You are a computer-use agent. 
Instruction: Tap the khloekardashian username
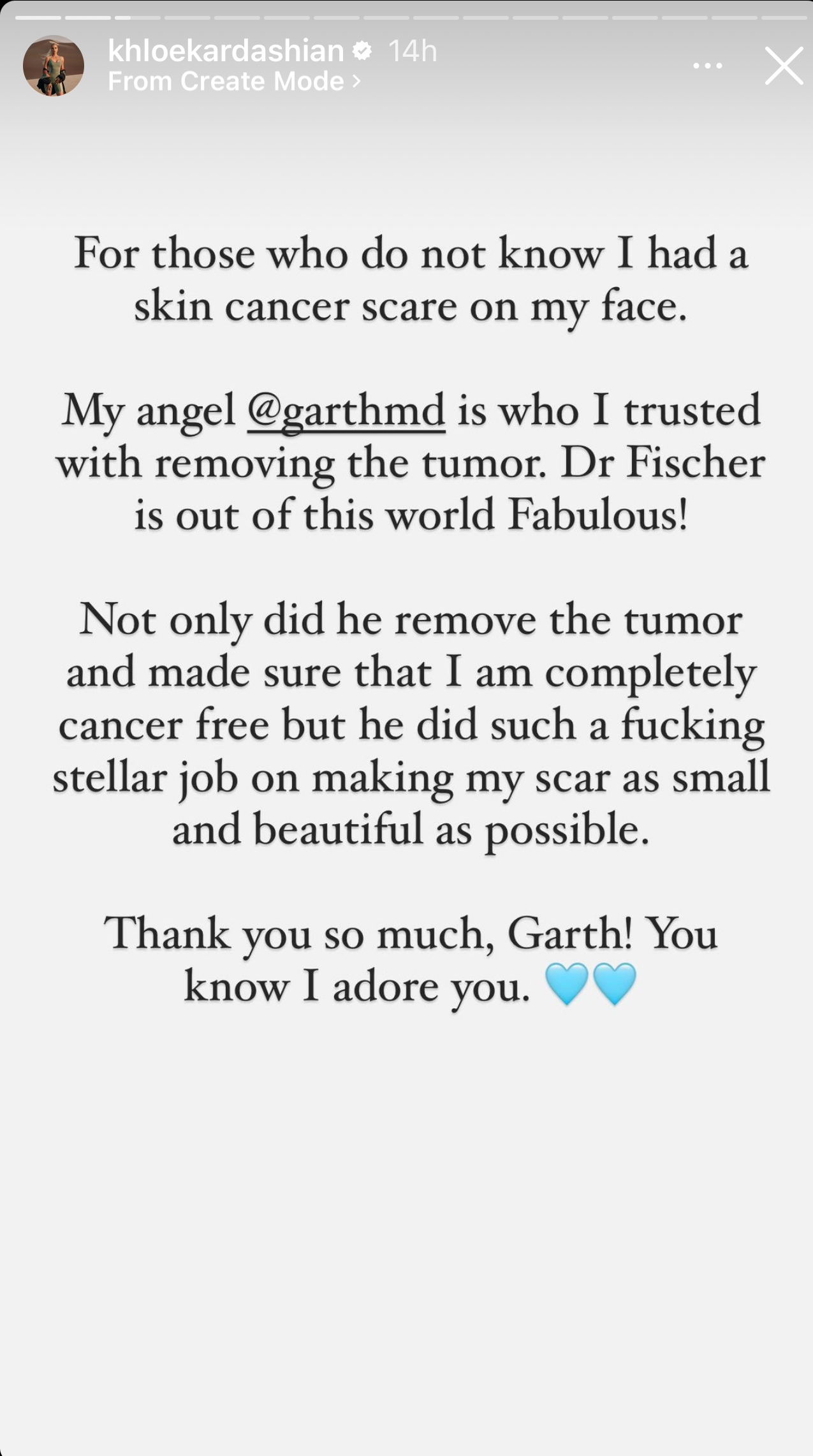coord(226,50)
